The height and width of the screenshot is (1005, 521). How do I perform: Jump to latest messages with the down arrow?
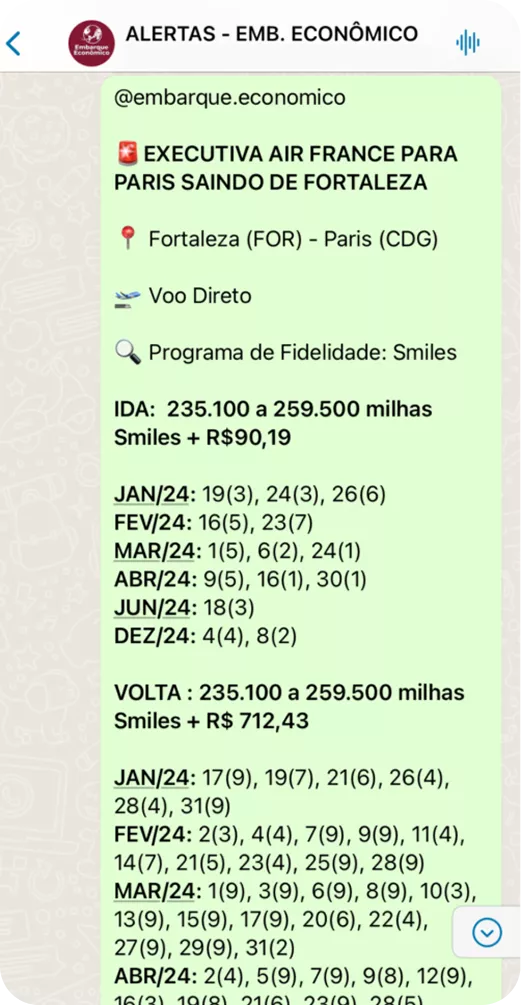click(x=487, y=932)
